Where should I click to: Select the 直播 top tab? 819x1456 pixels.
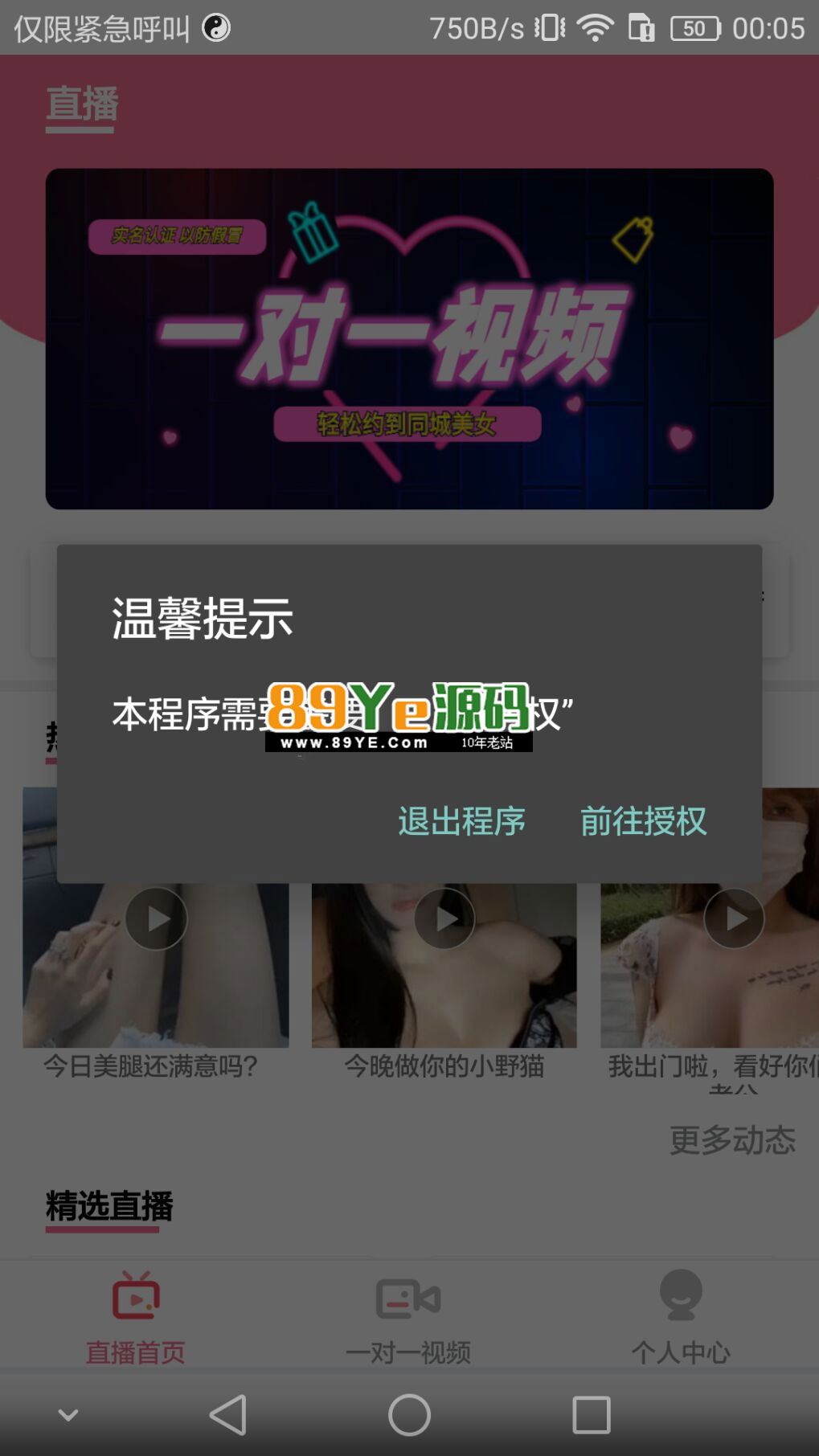(x=82, y=105)
